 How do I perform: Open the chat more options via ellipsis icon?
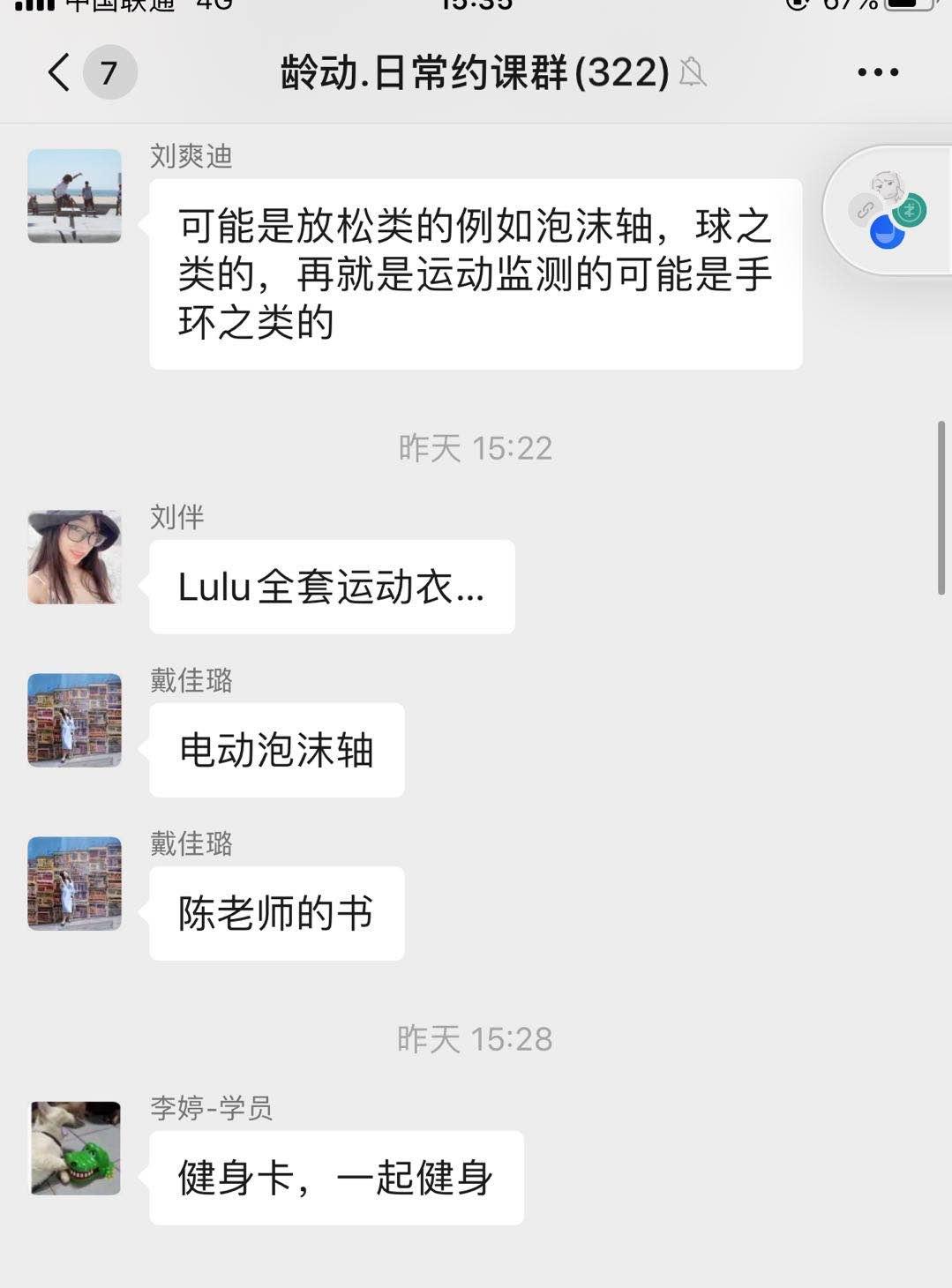(x=876, y=71)
